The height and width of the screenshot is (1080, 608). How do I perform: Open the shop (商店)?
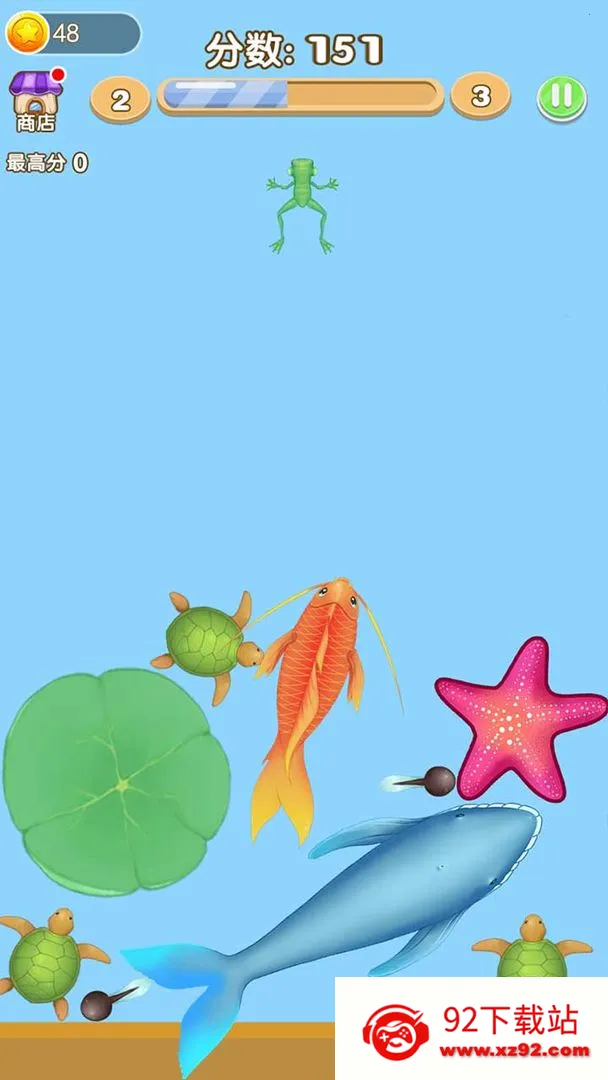pos(36,100)
